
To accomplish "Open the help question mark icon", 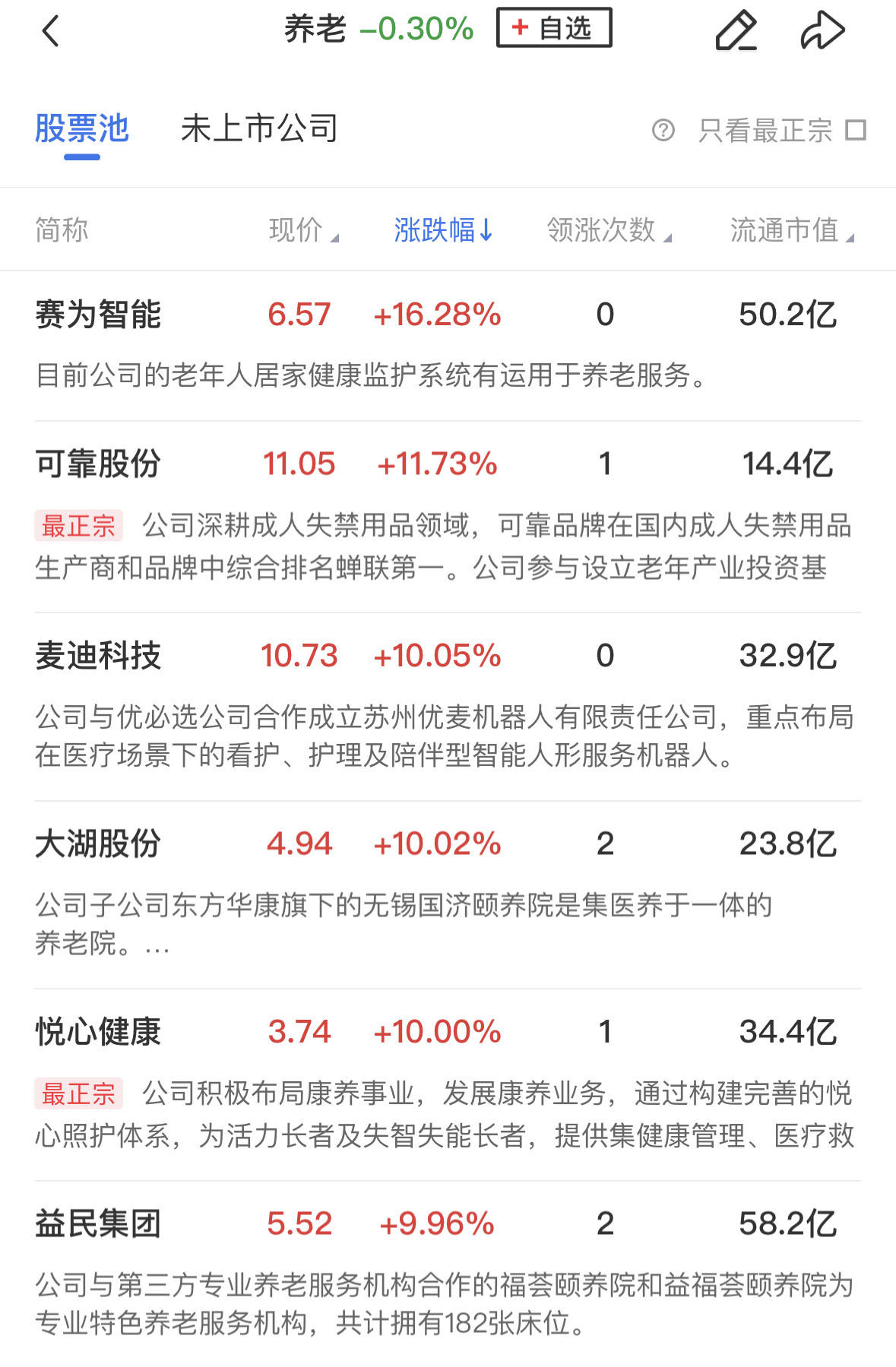I will click(x=663, y=131).
